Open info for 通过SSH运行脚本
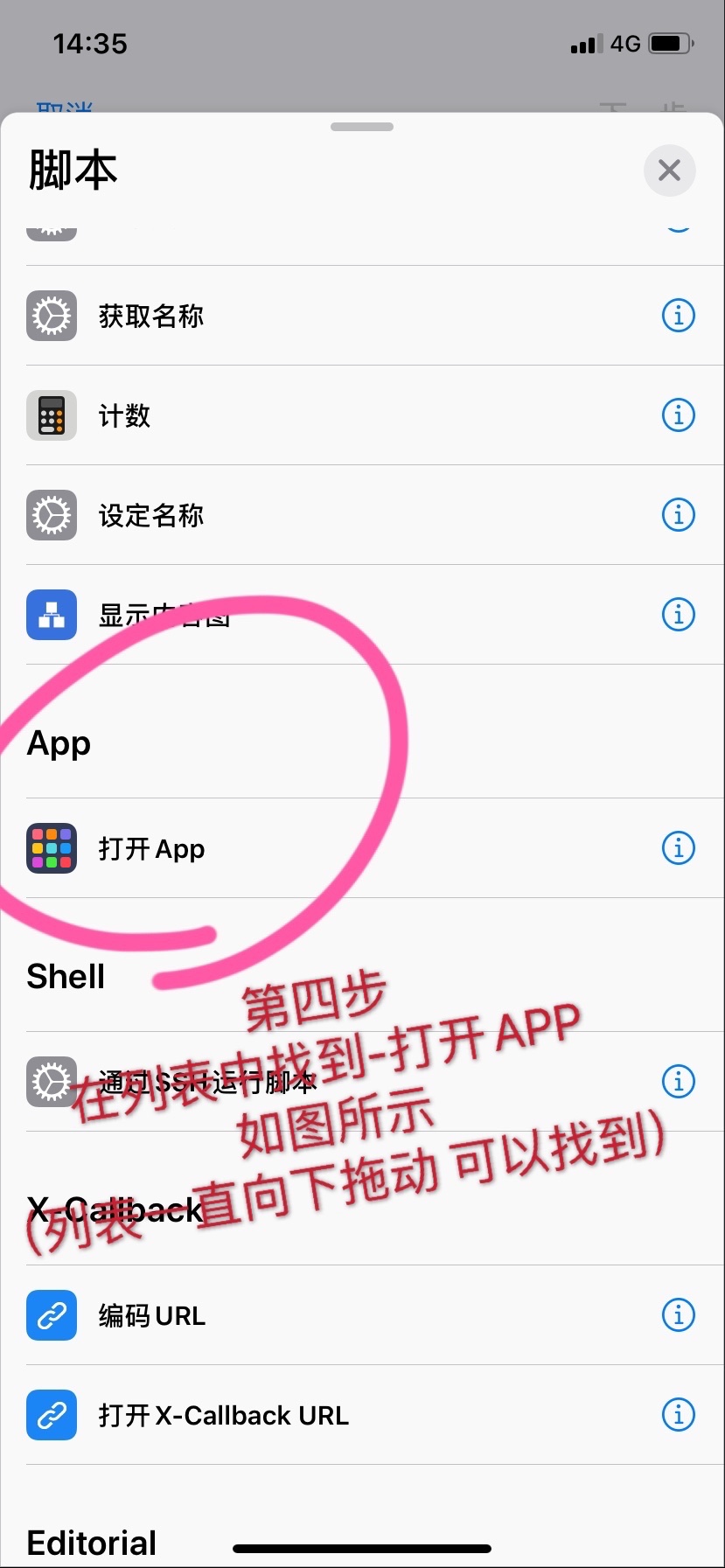The image size is (725, 1568). click(x=678, y=1081)
